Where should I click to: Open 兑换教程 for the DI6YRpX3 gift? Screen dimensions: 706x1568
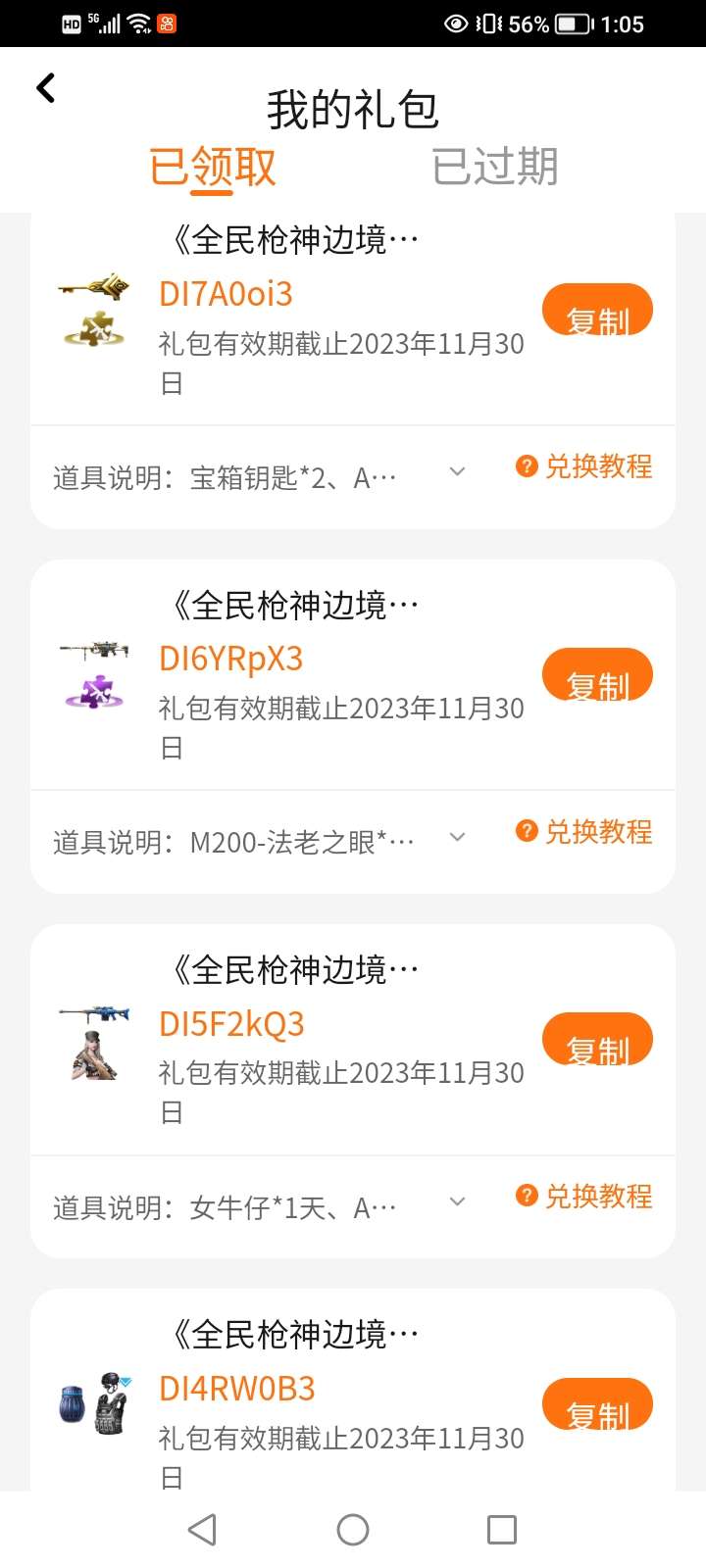584,832
